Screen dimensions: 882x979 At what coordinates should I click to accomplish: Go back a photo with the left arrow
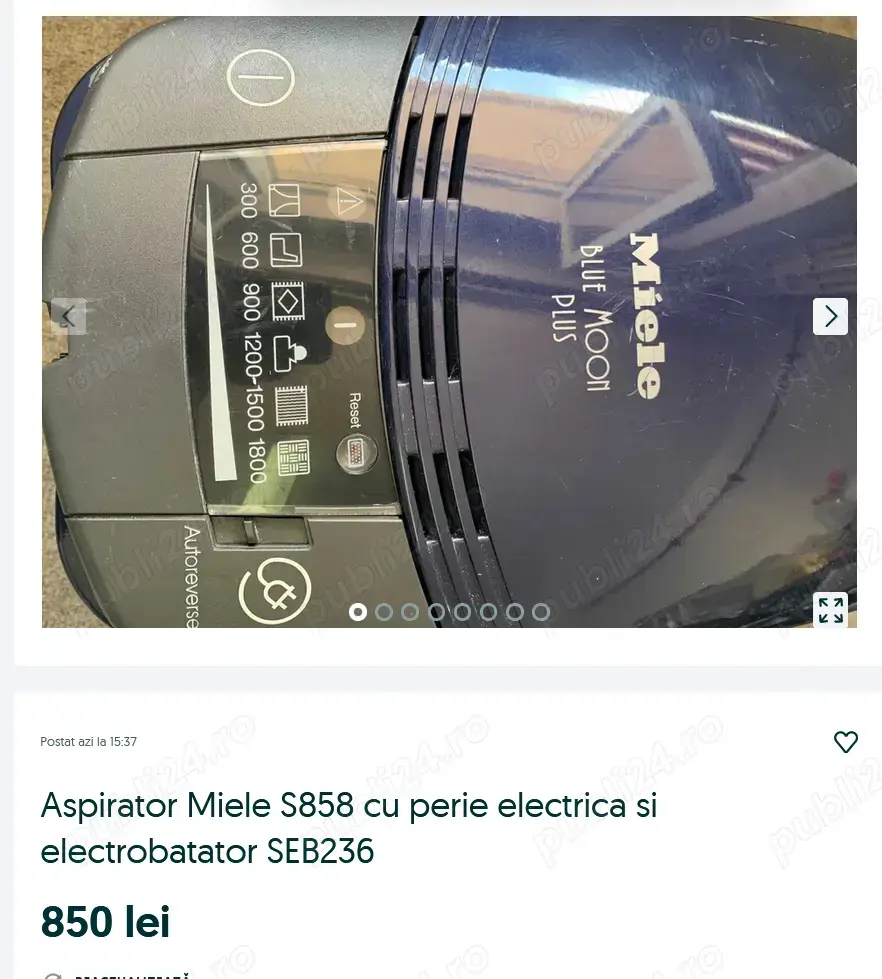click(67, 316)
